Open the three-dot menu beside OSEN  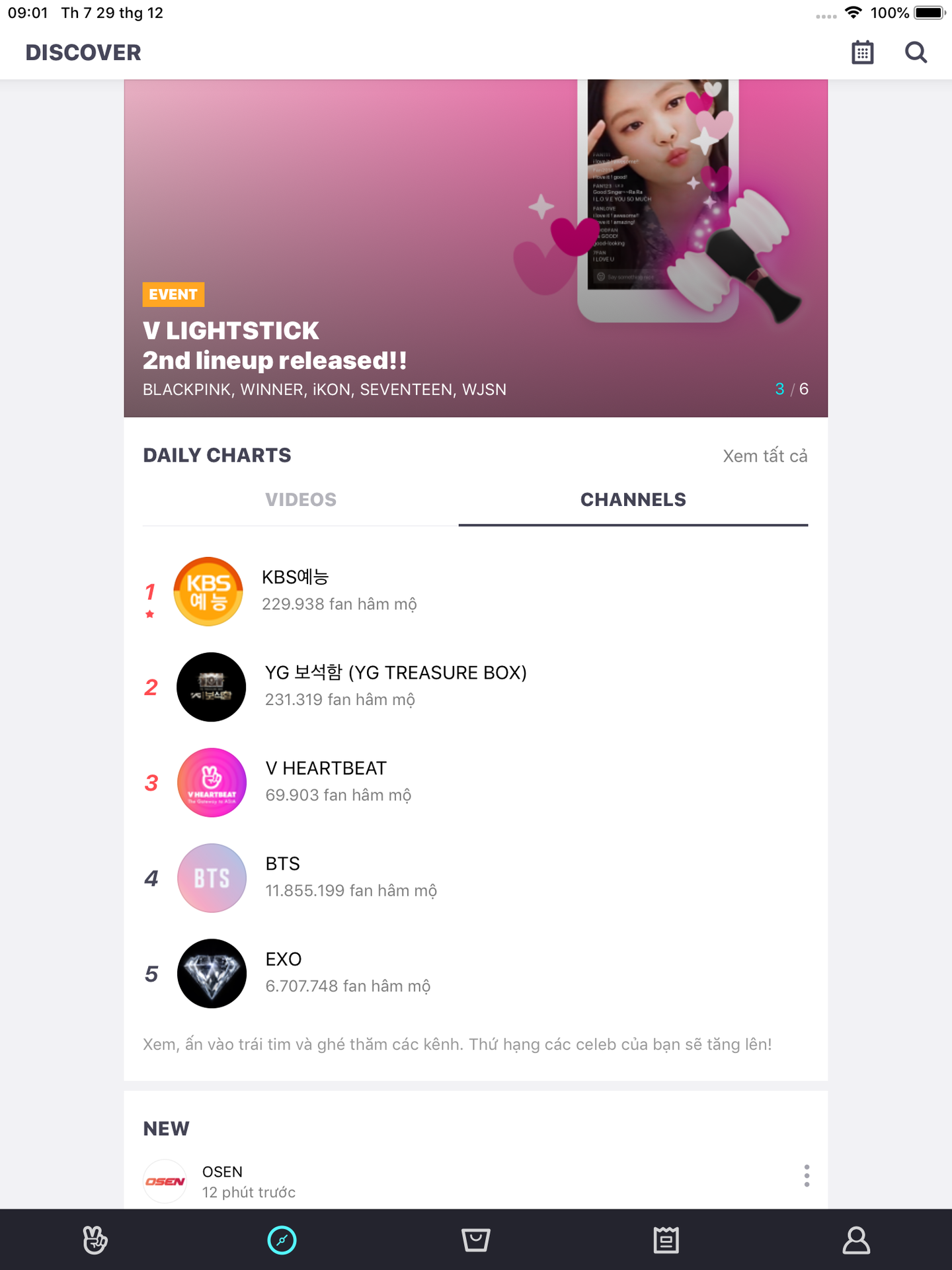pyautogui.click(x=807, y=1175)
